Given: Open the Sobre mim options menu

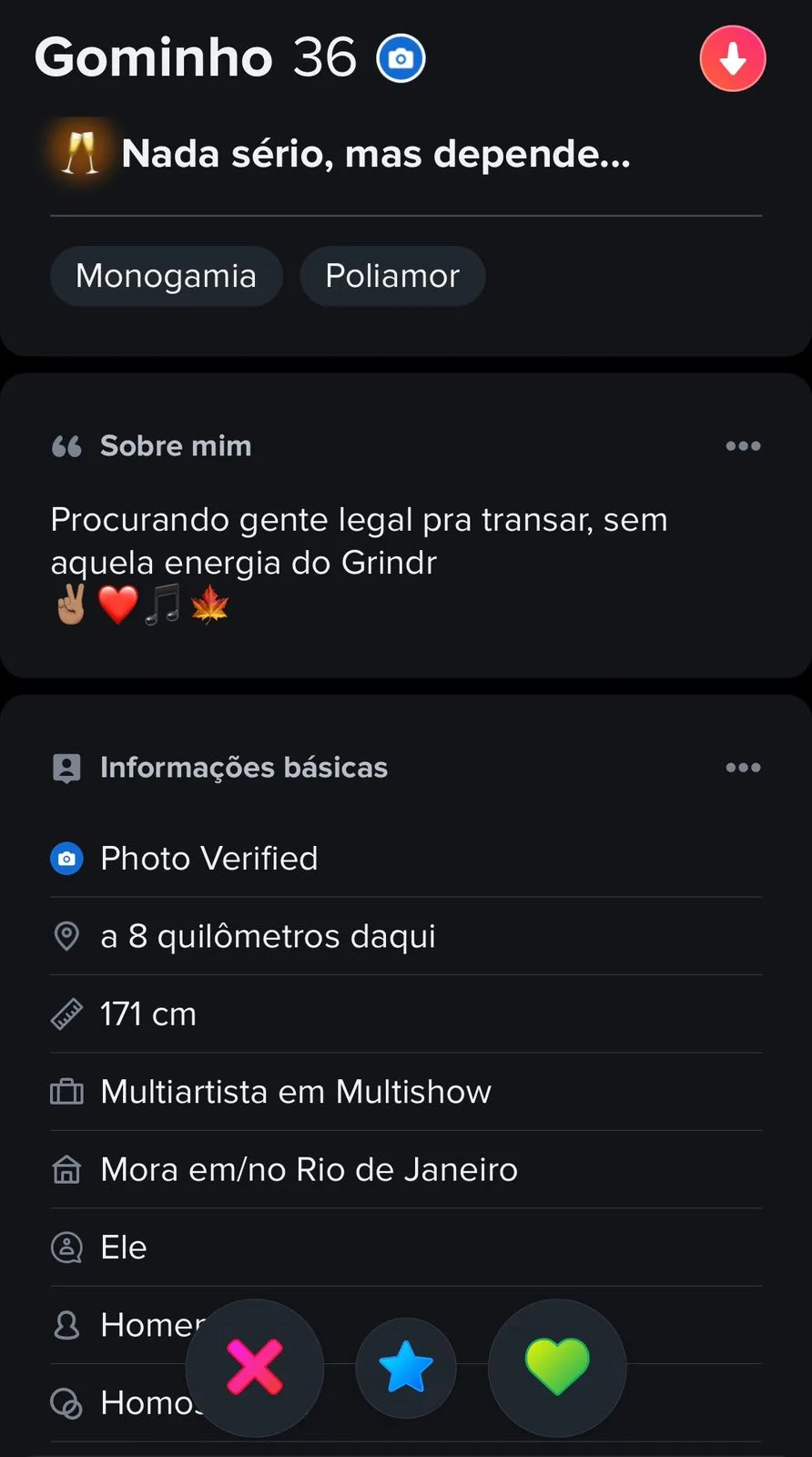Looking at the screenshot, I should click(743, 446).
